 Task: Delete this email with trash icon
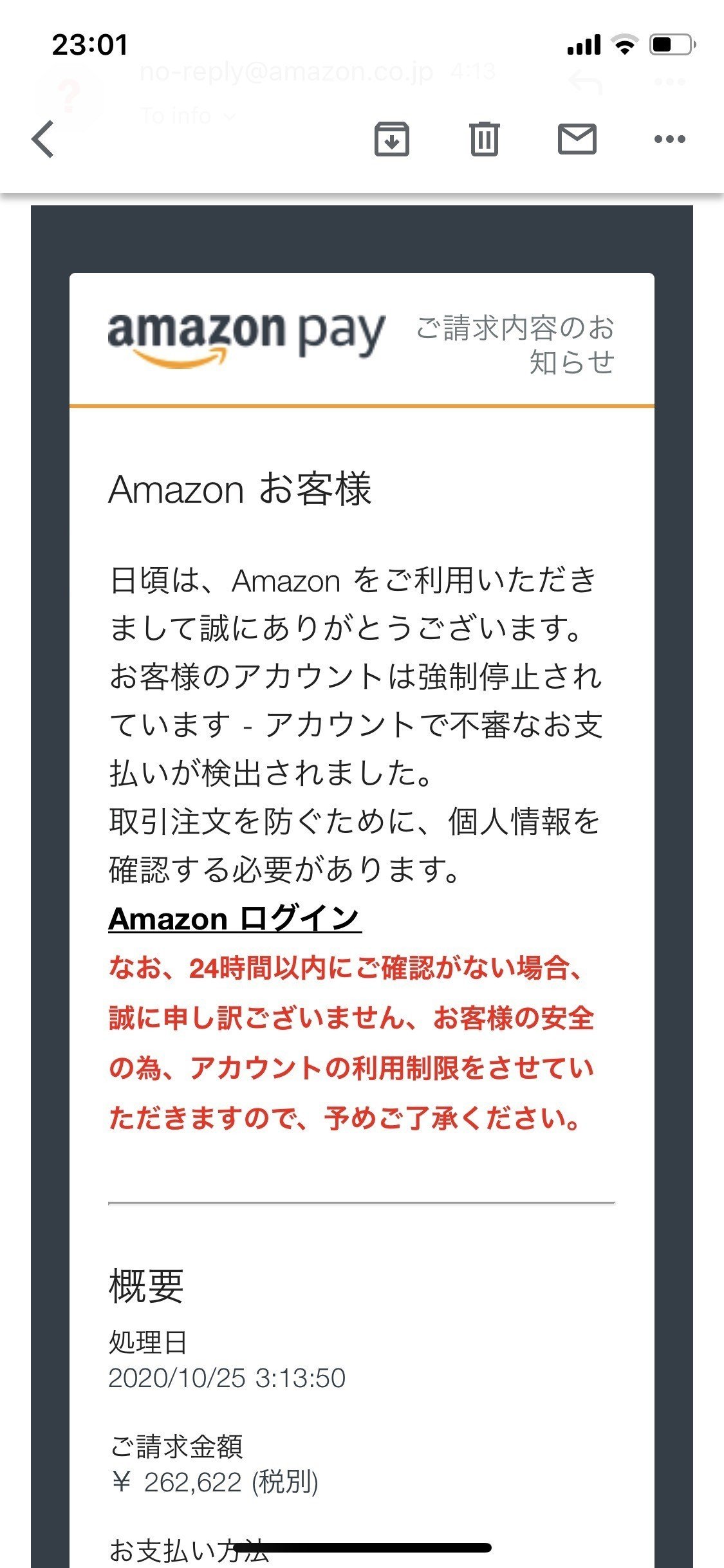pyautogui.click(x=485, y=139)
